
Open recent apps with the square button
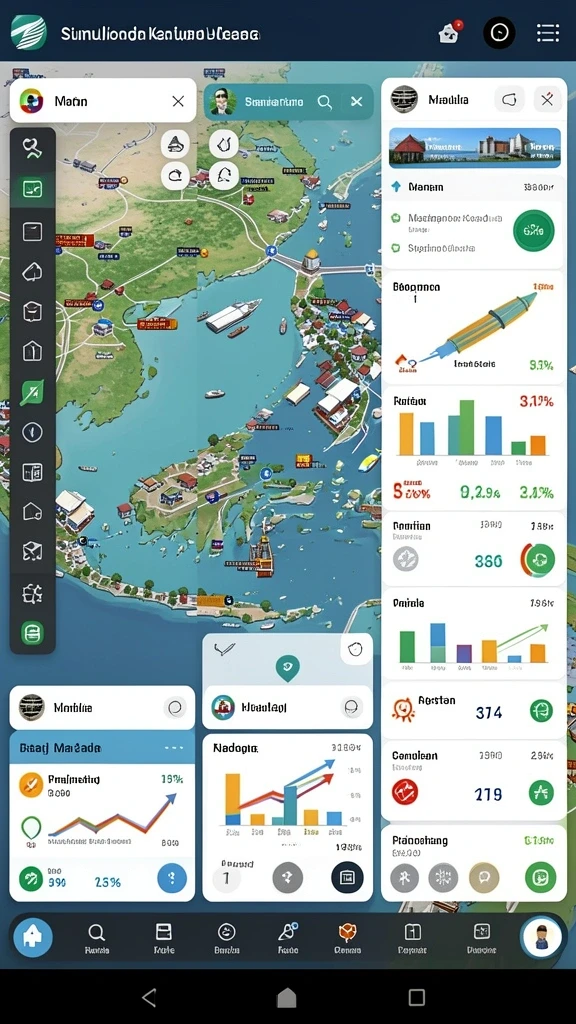coord(417,997)
